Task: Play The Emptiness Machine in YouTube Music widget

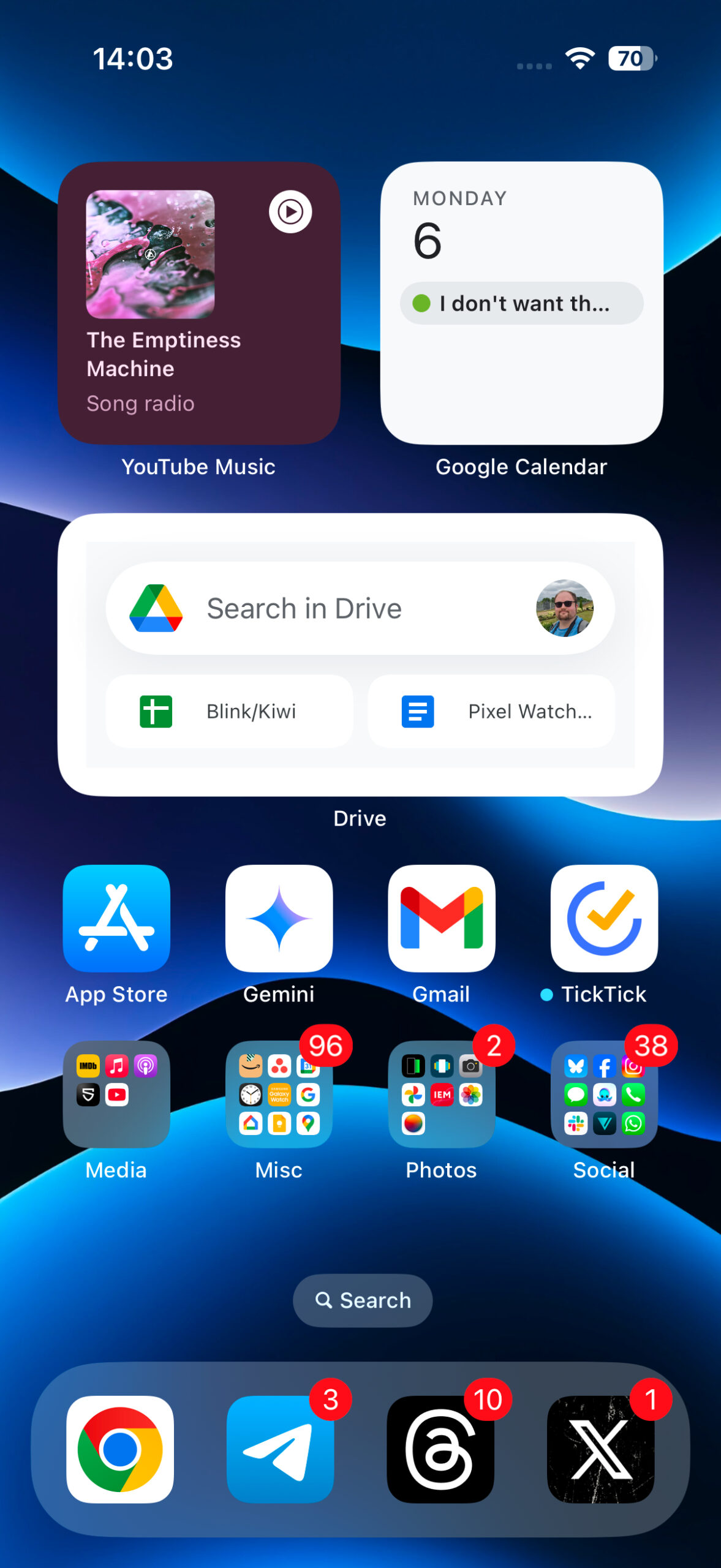Action: click(x=290, y=212)
